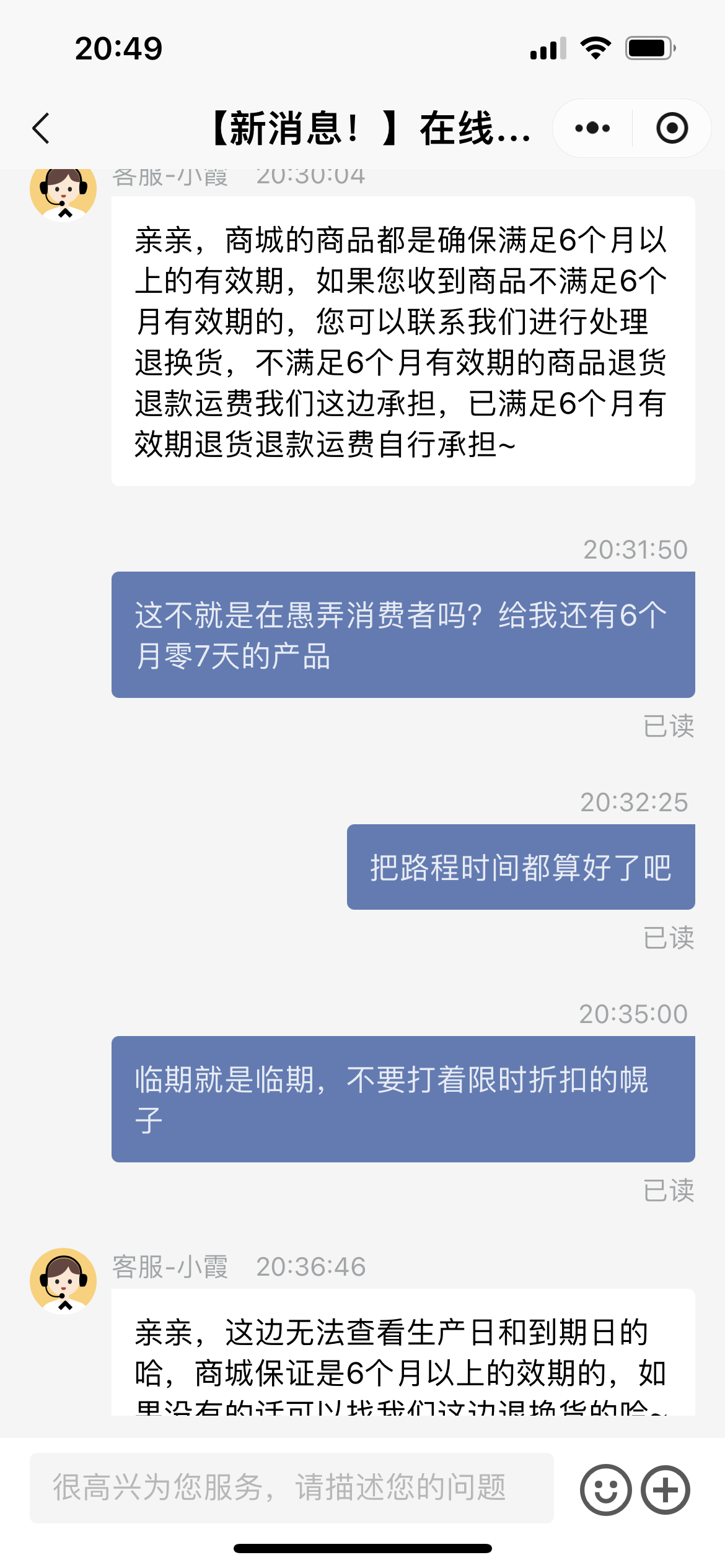Focus the message input field
This screenshot has height=1568, width=725.
[x=291, y=1487]
